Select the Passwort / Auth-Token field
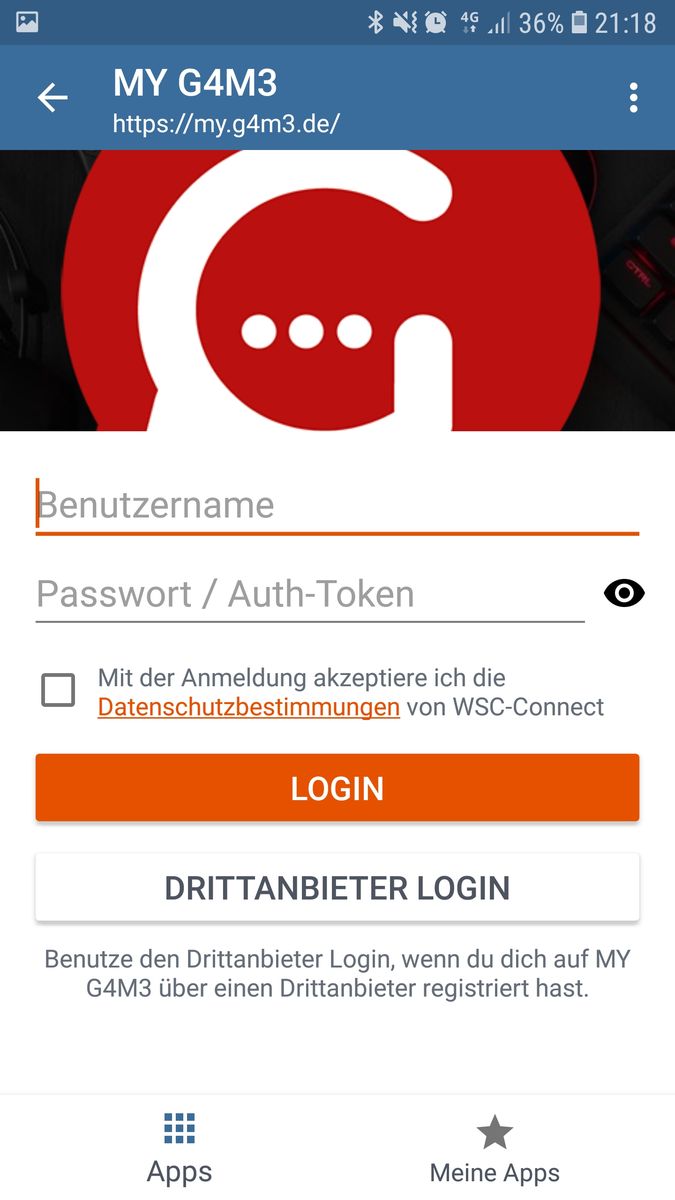 point(310,594)
